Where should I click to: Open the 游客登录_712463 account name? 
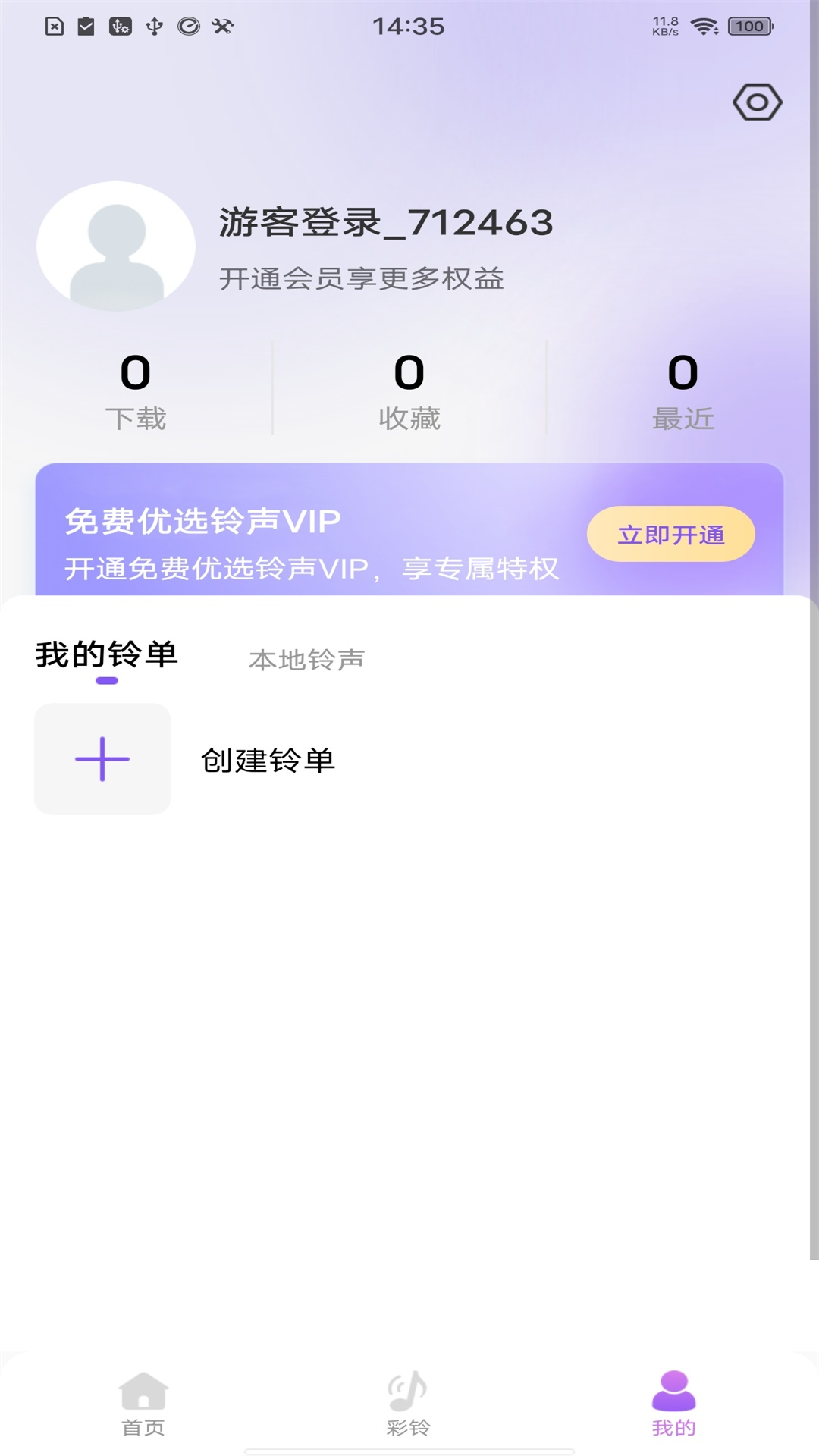(386, 223)
